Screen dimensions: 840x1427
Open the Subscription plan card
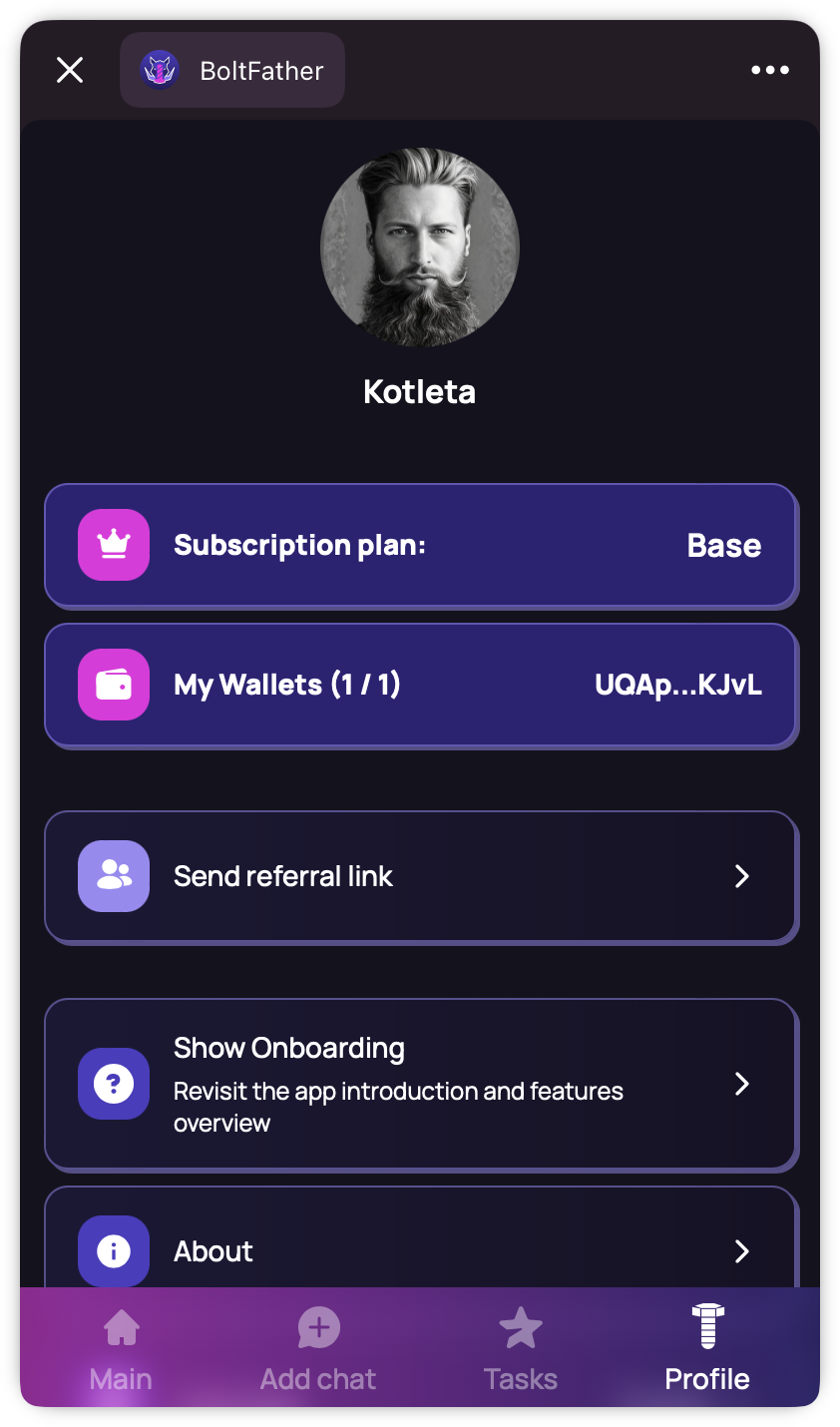click(420, 546)
